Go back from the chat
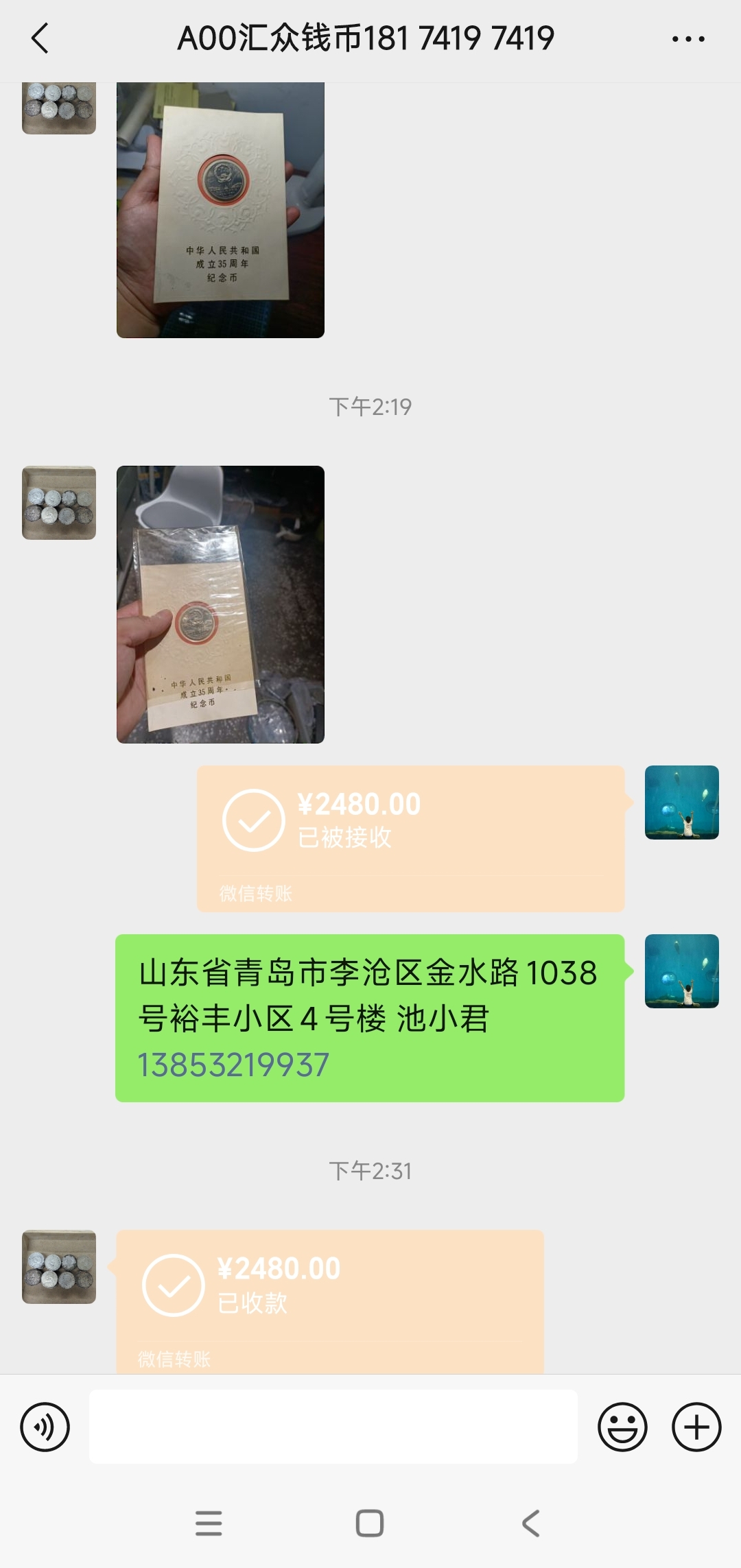The image size is (741, 1568). pos(40,38)
